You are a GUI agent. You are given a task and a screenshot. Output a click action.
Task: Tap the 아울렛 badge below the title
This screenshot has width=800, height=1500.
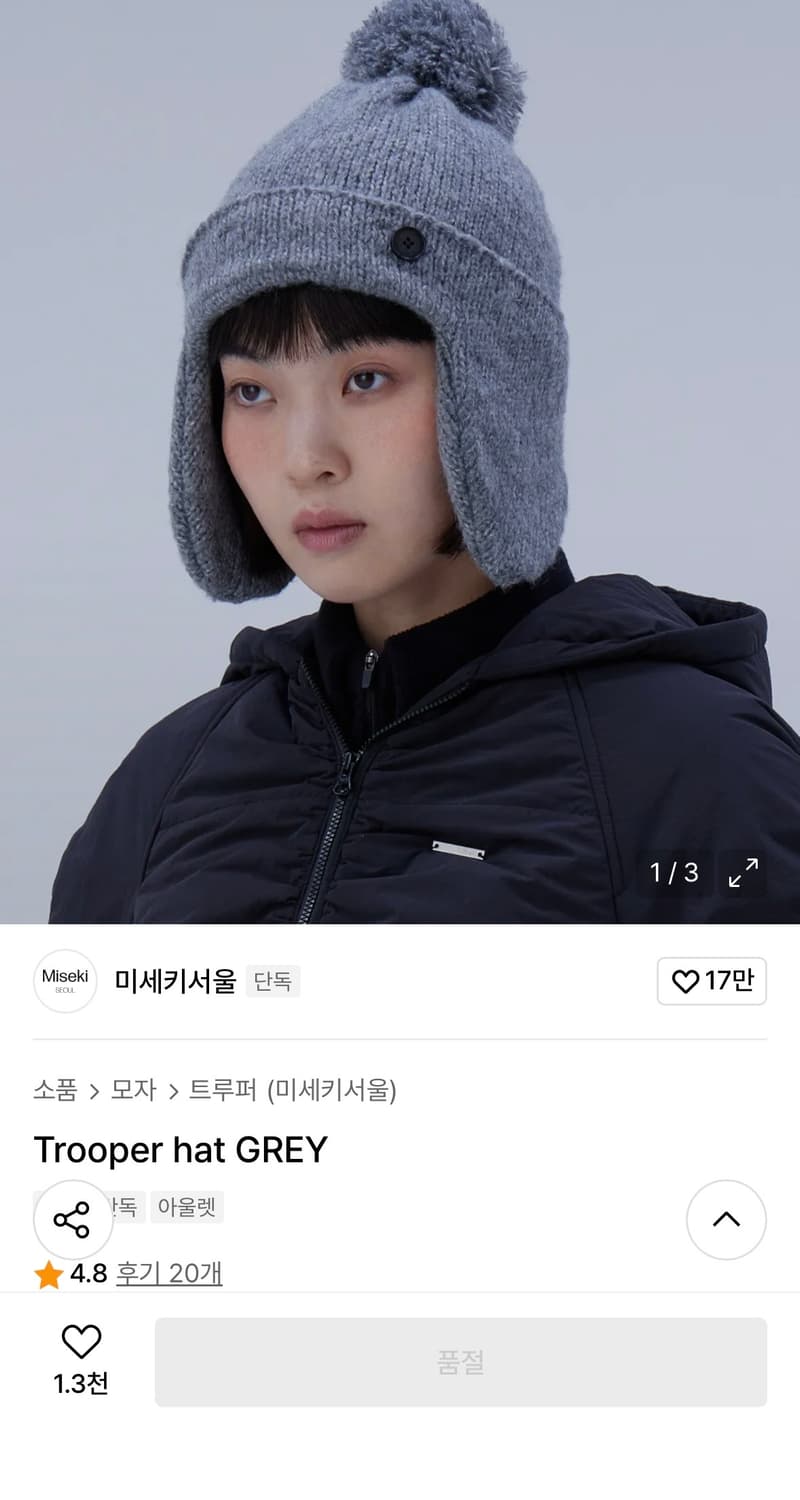[185, 1208]
